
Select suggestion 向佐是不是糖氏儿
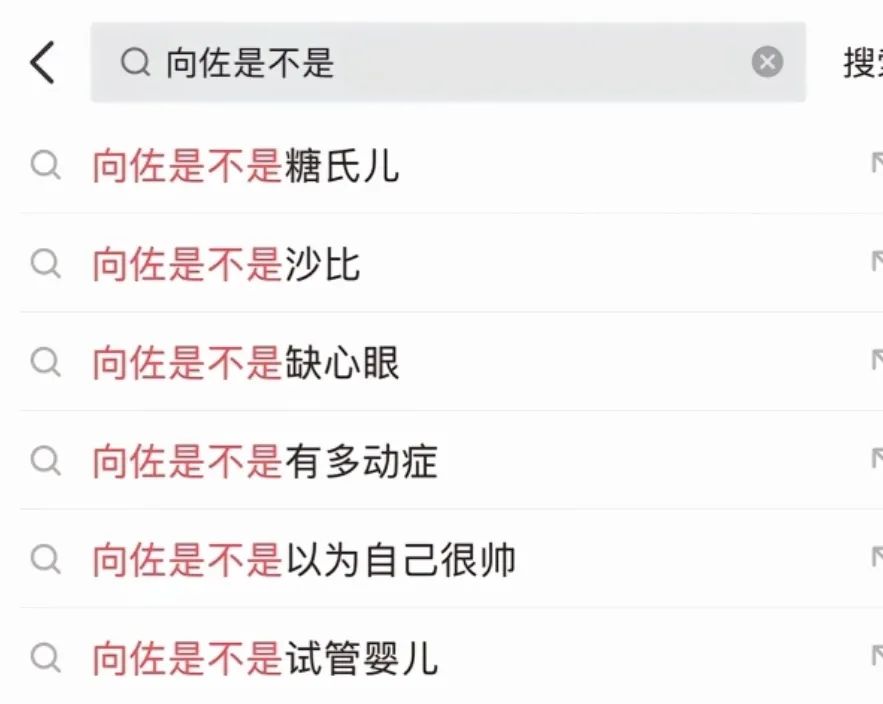point(246,166)
